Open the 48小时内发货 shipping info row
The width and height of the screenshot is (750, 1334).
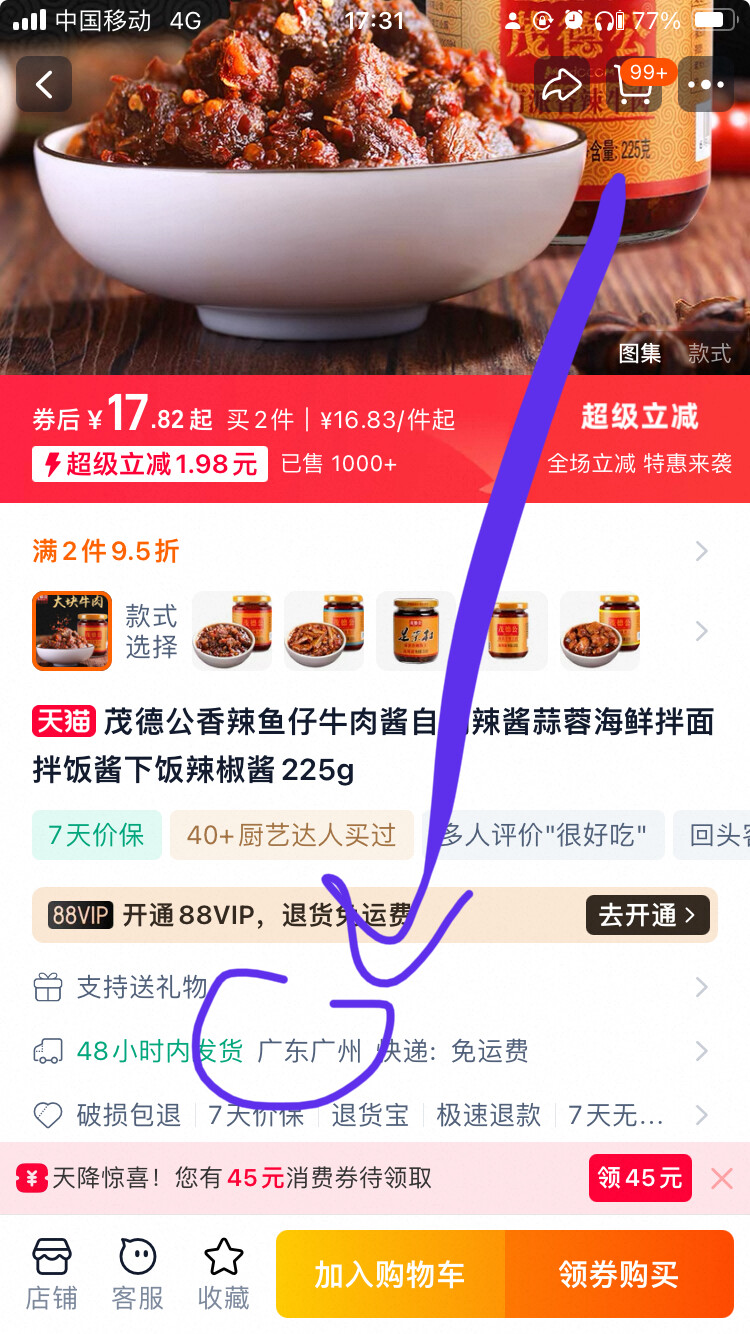[x=375, y=1051]
